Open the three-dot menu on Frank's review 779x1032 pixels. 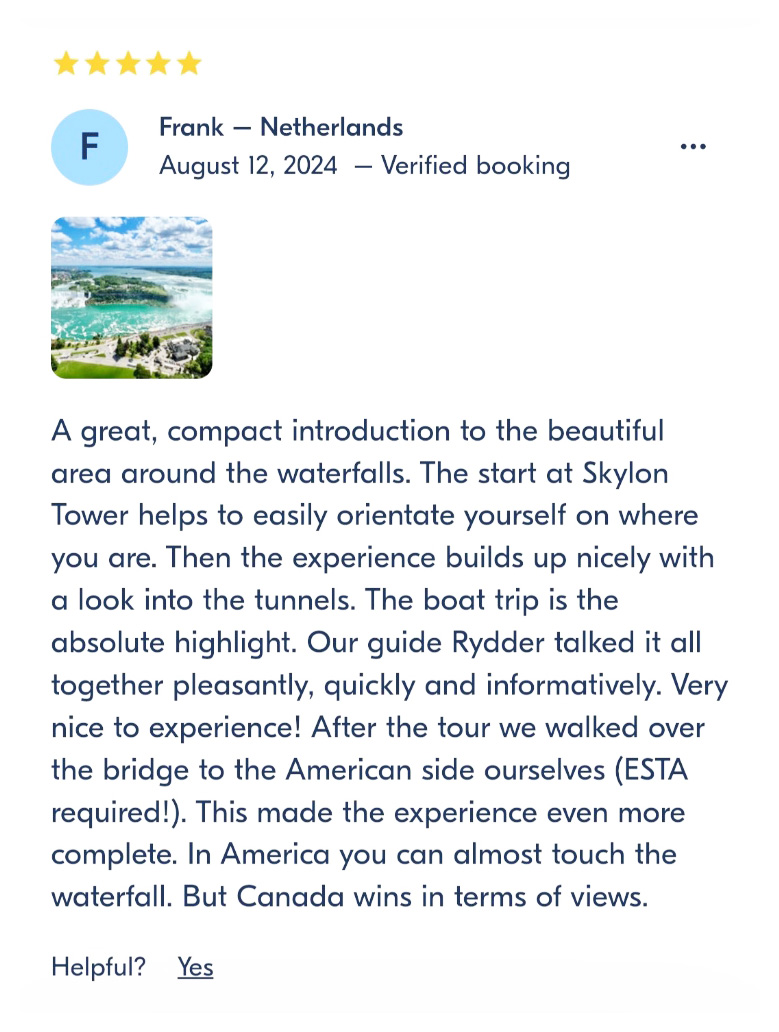tap(693, 146)
